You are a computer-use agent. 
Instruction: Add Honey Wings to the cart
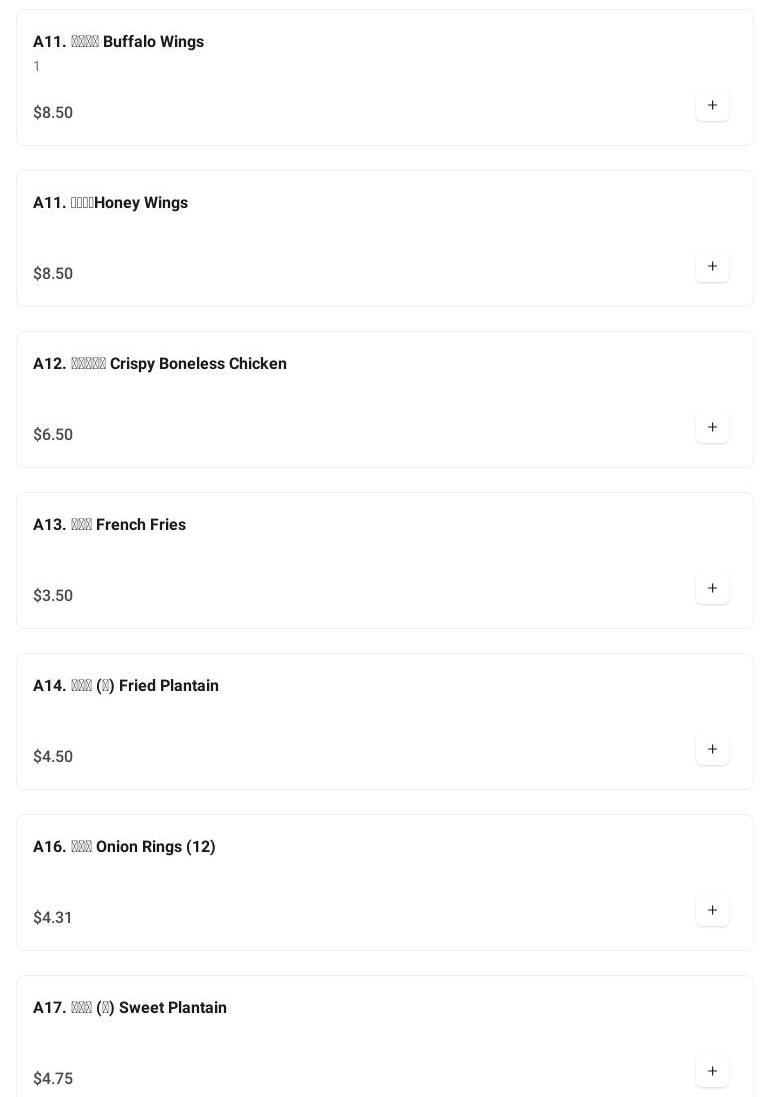point(712,267)
